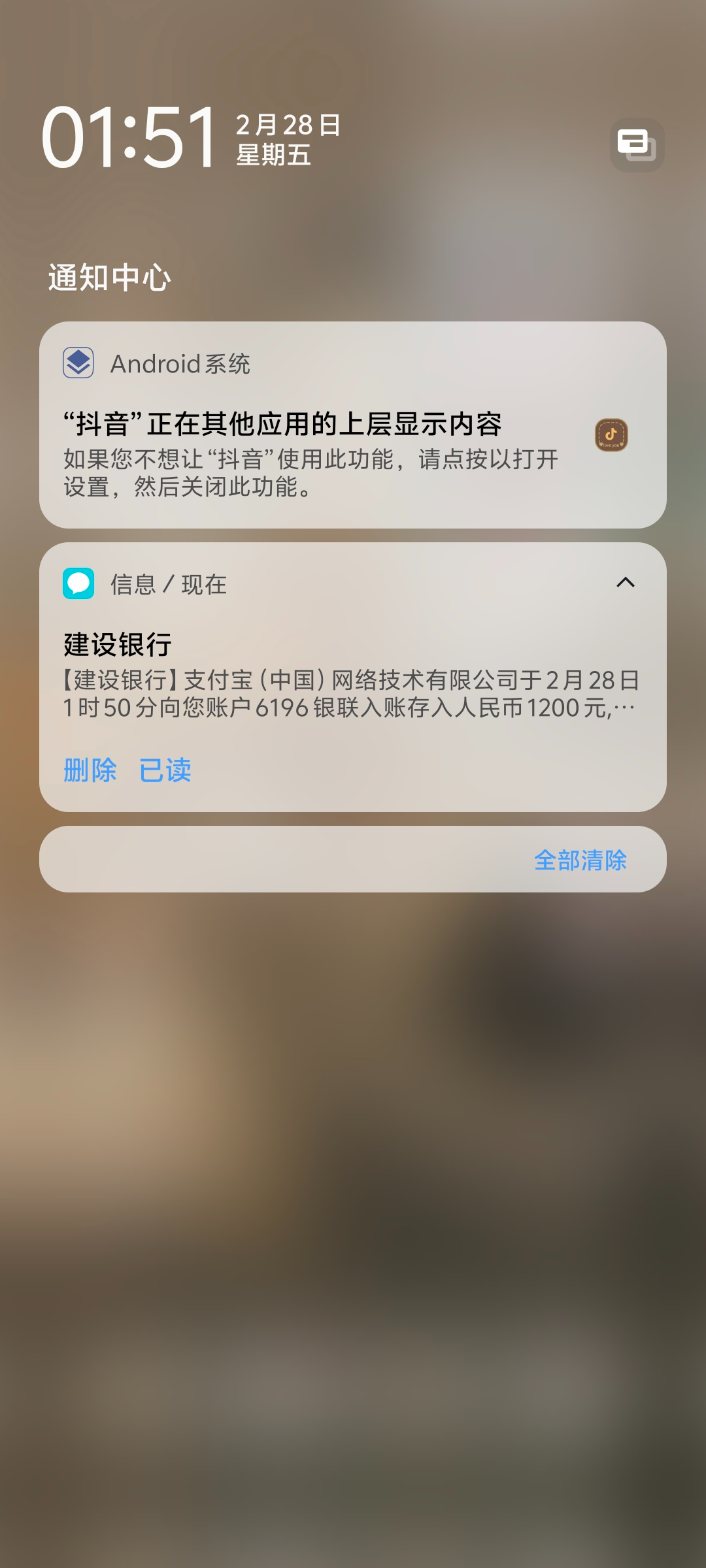
Task: Delete the 建设银行 message via 删除
Action: click(90, 770)
